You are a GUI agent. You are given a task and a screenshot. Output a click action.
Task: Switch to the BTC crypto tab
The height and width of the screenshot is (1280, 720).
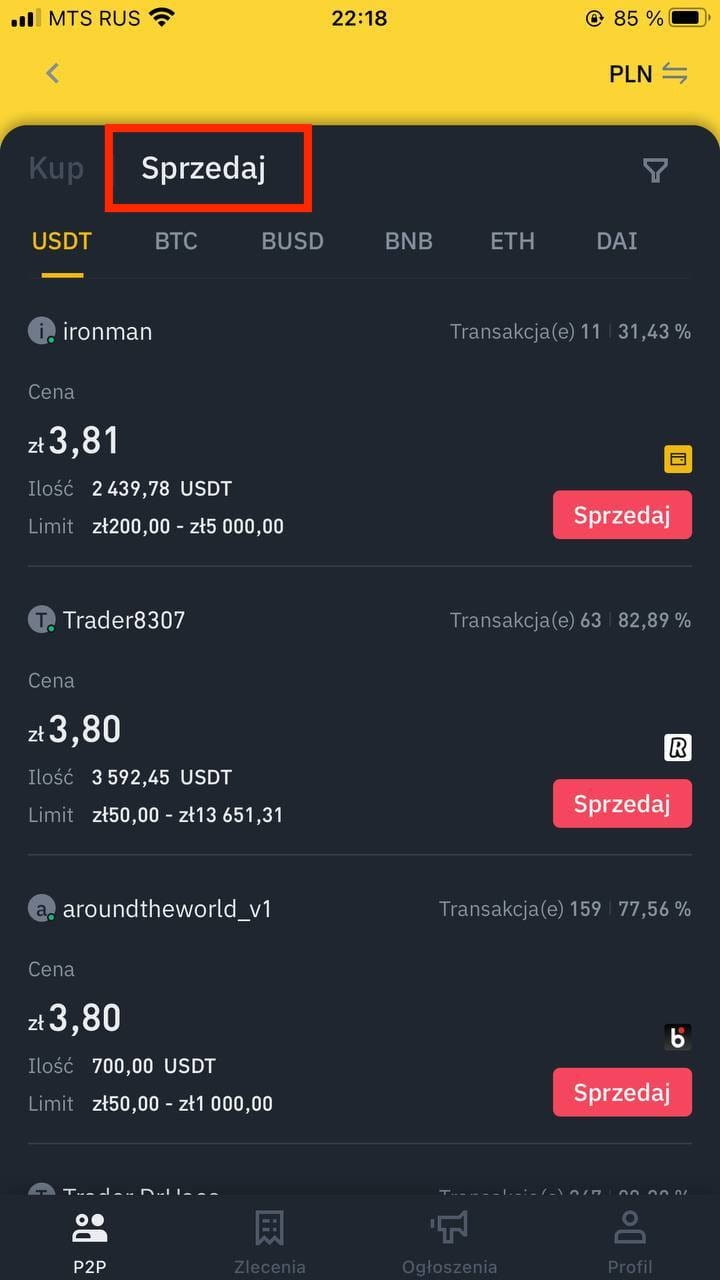[x=176, y=241]
